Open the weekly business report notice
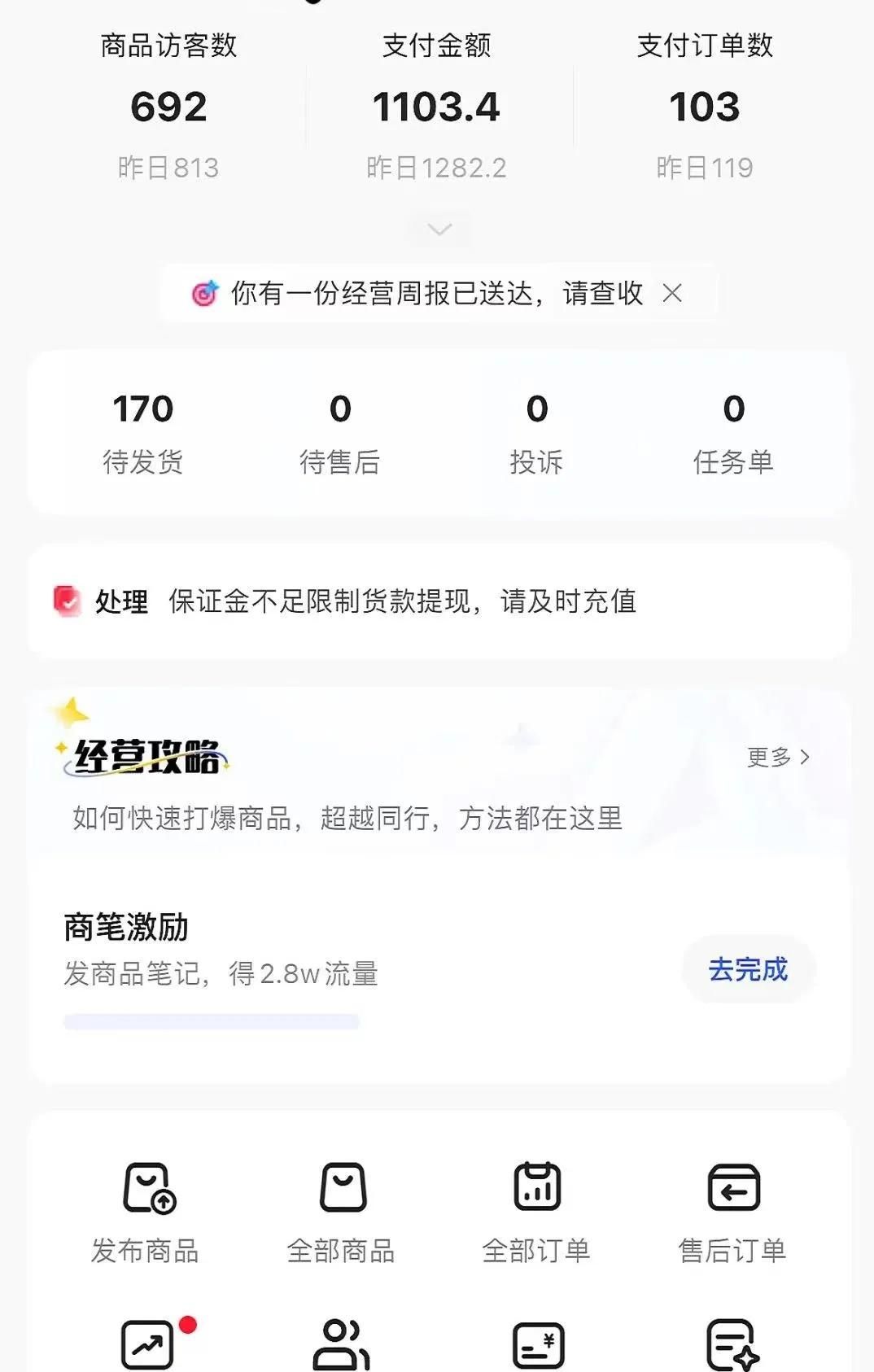 pyautogui.click(x=436, y=293)
